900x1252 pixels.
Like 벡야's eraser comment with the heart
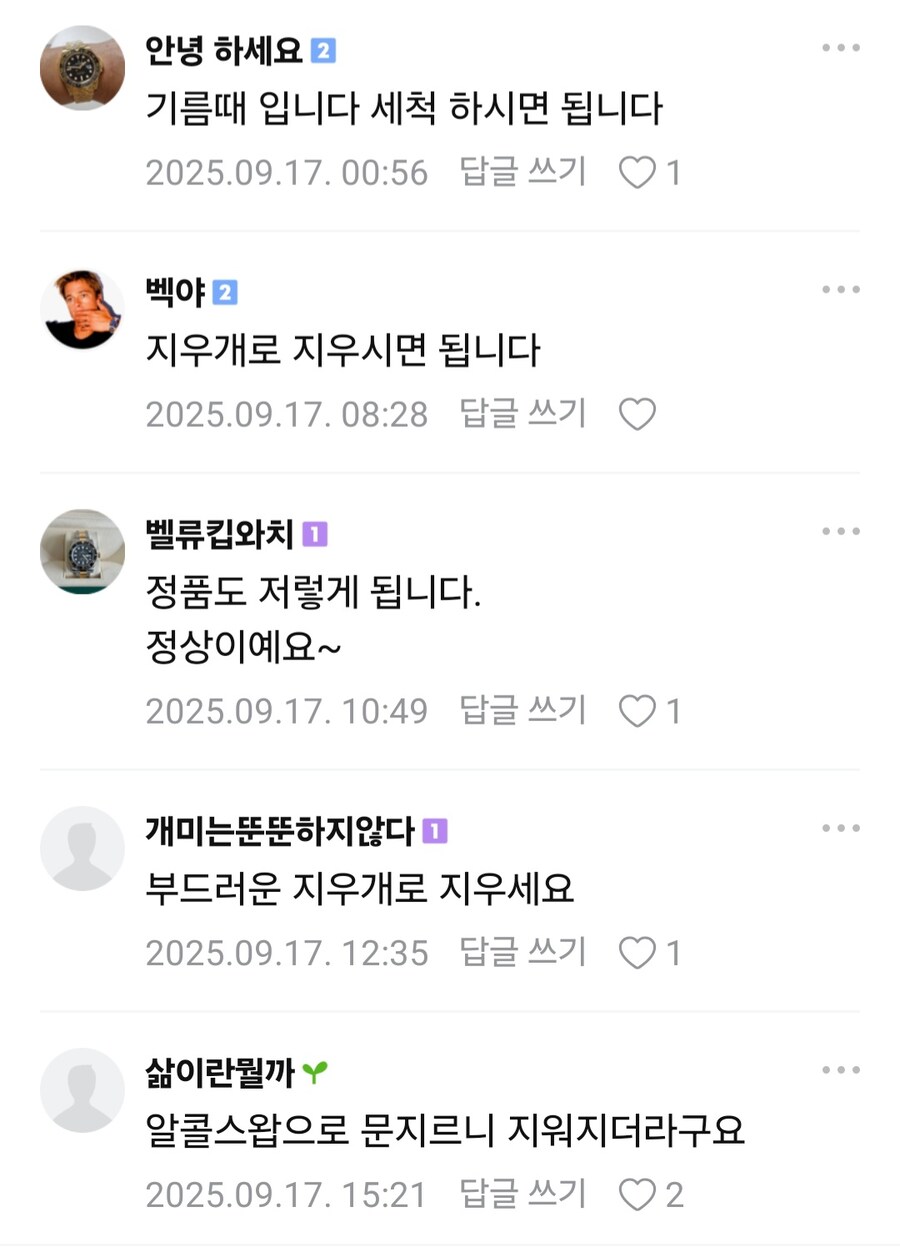[x=638, y=413]
